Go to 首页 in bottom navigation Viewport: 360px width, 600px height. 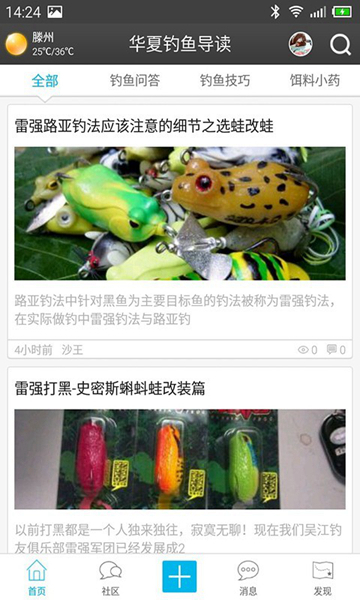tap(37, 577)
